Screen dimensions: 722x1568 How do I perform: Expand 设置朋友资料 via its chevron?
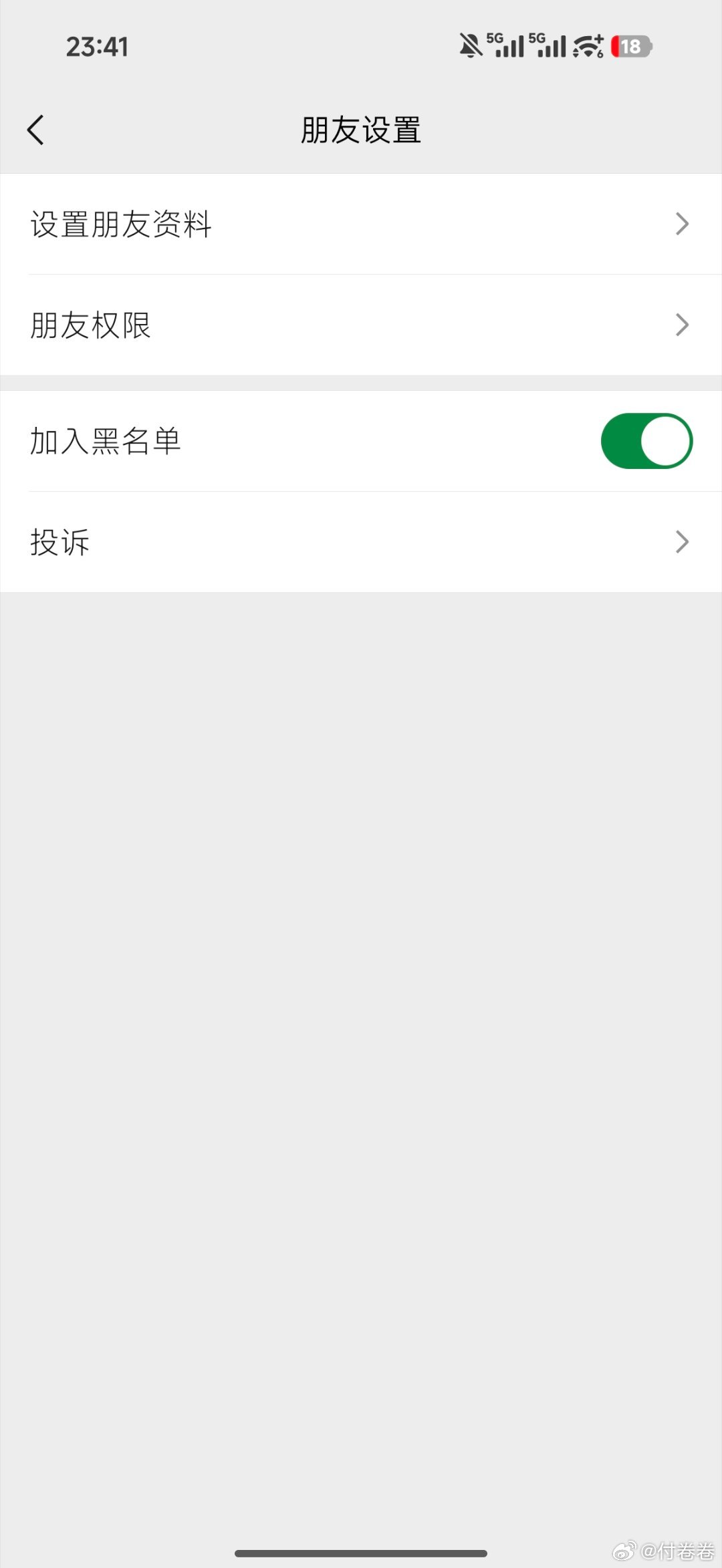point(681,224)
